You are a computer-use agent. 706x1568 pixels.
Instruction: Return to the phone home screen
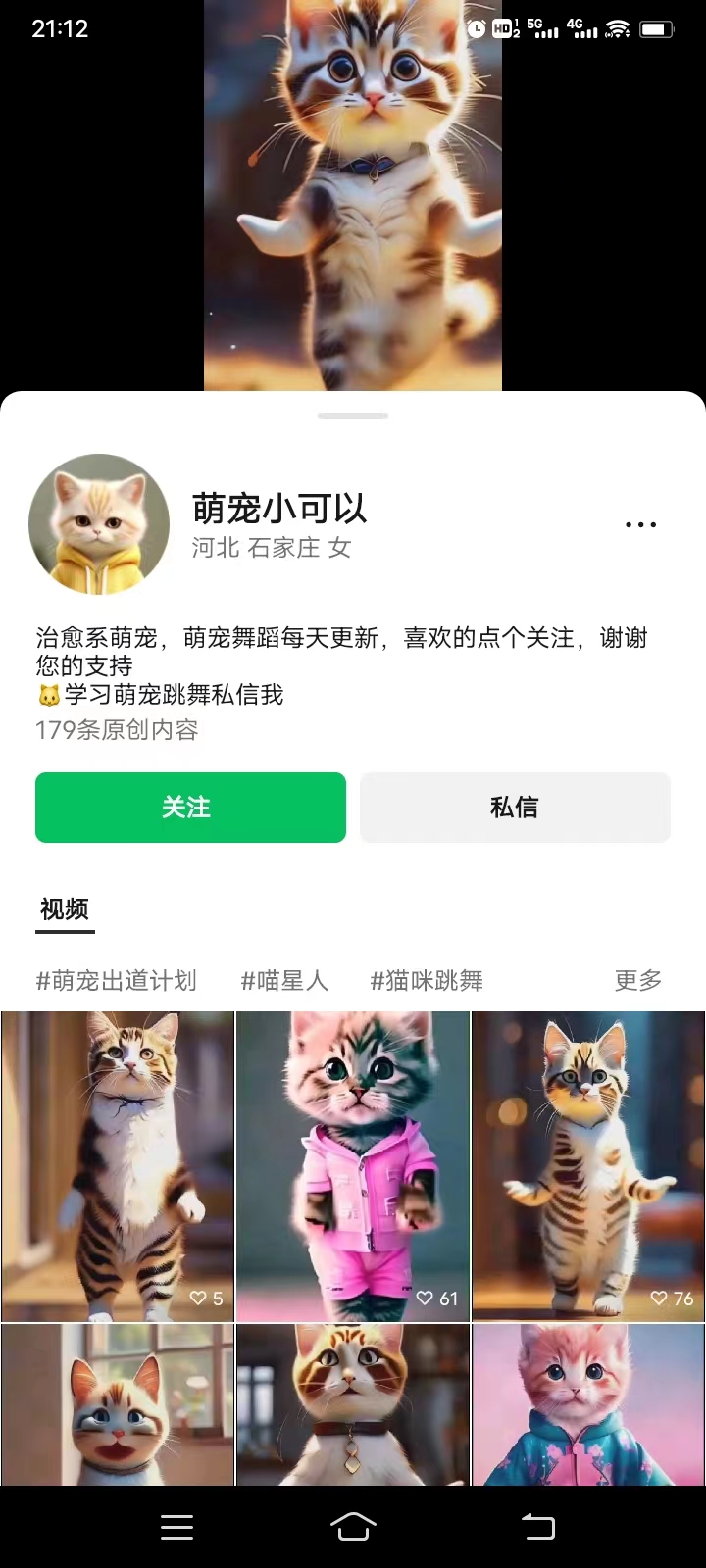[x=353, y=1527]
